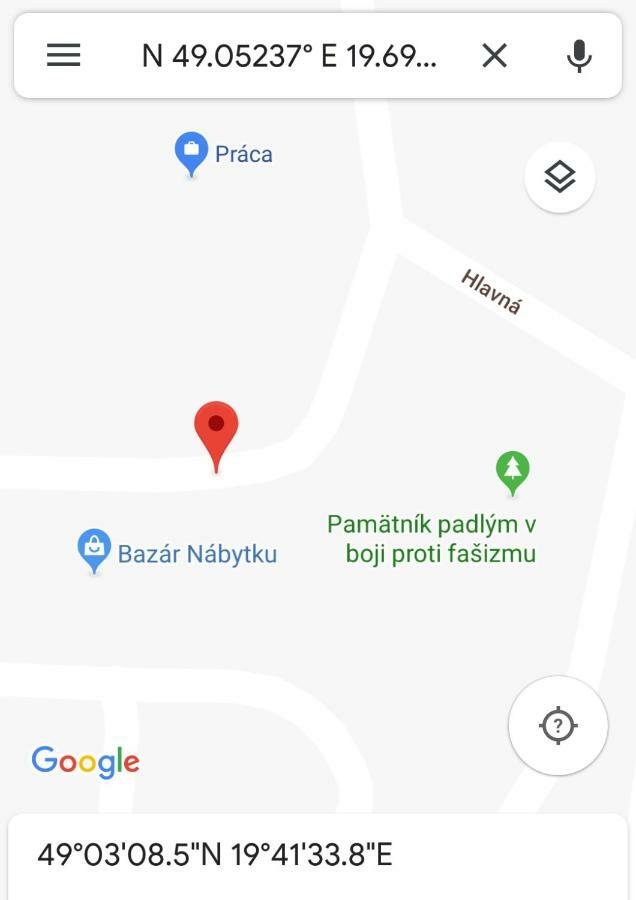Edit the coordinates in the search box

point(289,56)
